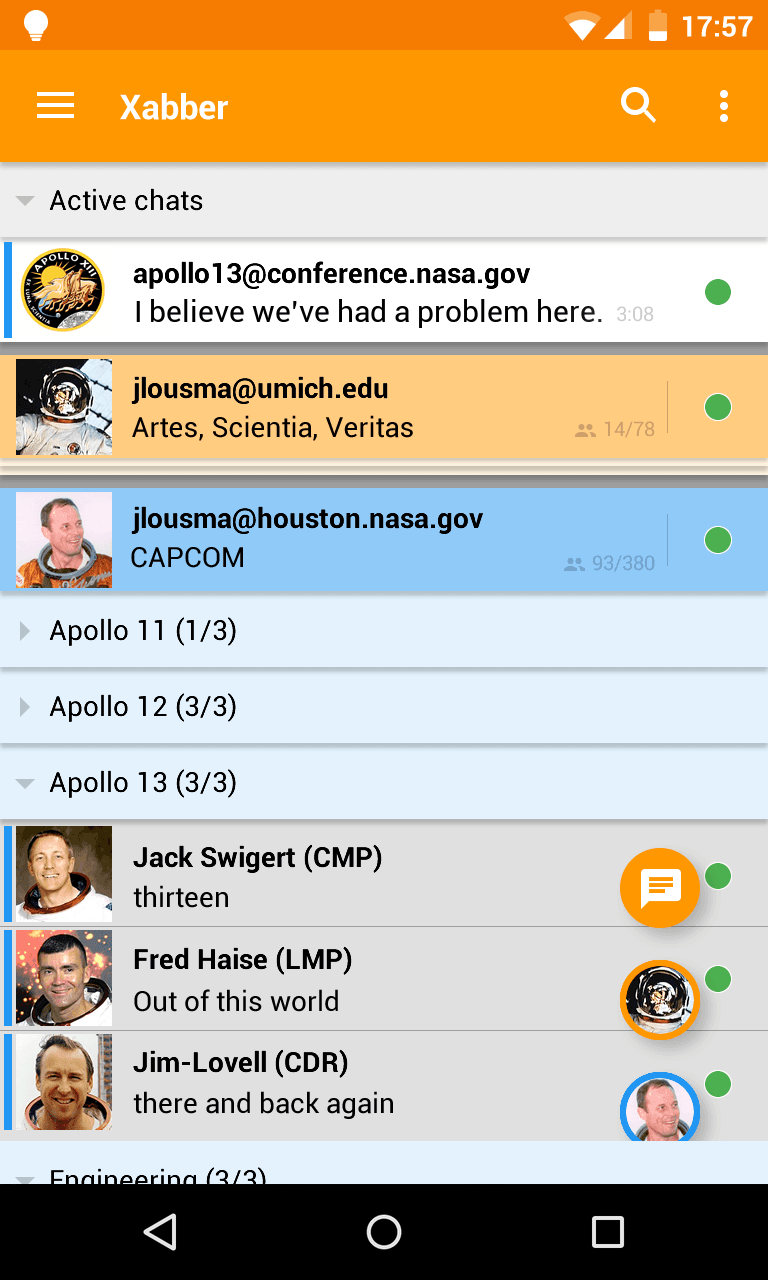
Task: Open the search icon in app bar
Action: coord(638,105)
